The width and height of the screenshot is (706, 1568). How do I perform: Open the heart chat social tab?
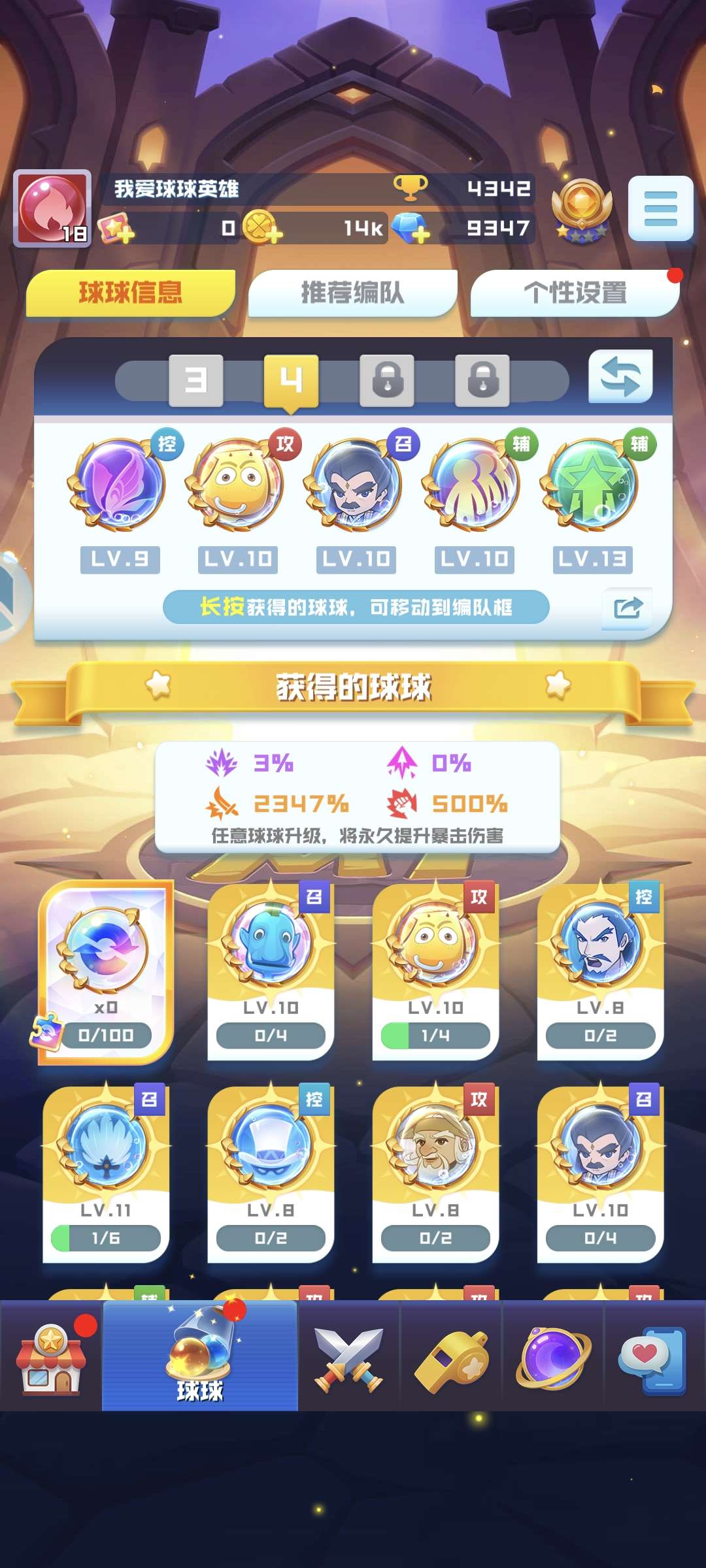click(x=654, y=1356)
